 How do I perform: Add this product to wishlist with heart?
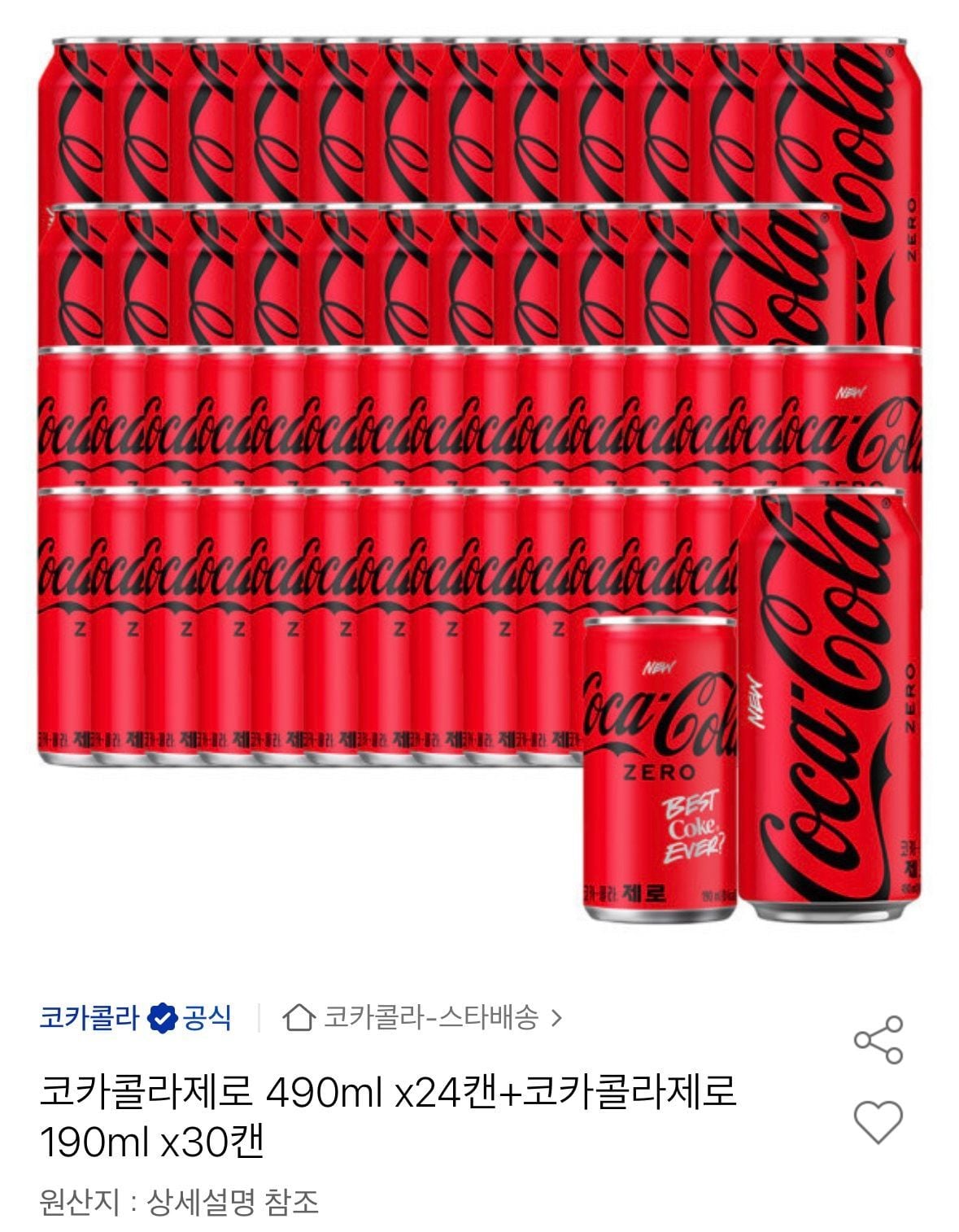click(878, 1121)
